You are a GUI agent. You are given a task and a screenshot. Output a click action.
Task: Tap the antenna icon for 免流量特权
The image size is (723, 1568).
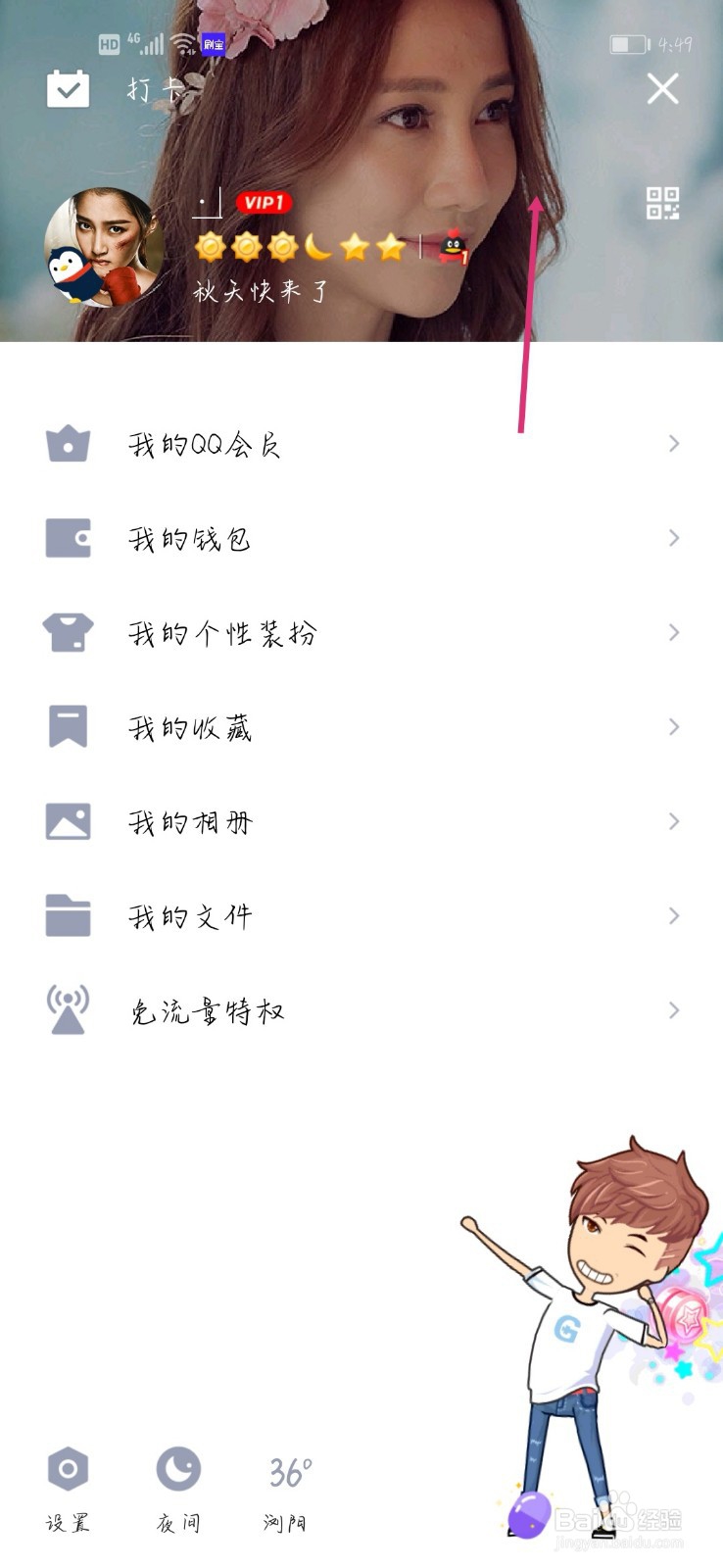click(67, 1009)
